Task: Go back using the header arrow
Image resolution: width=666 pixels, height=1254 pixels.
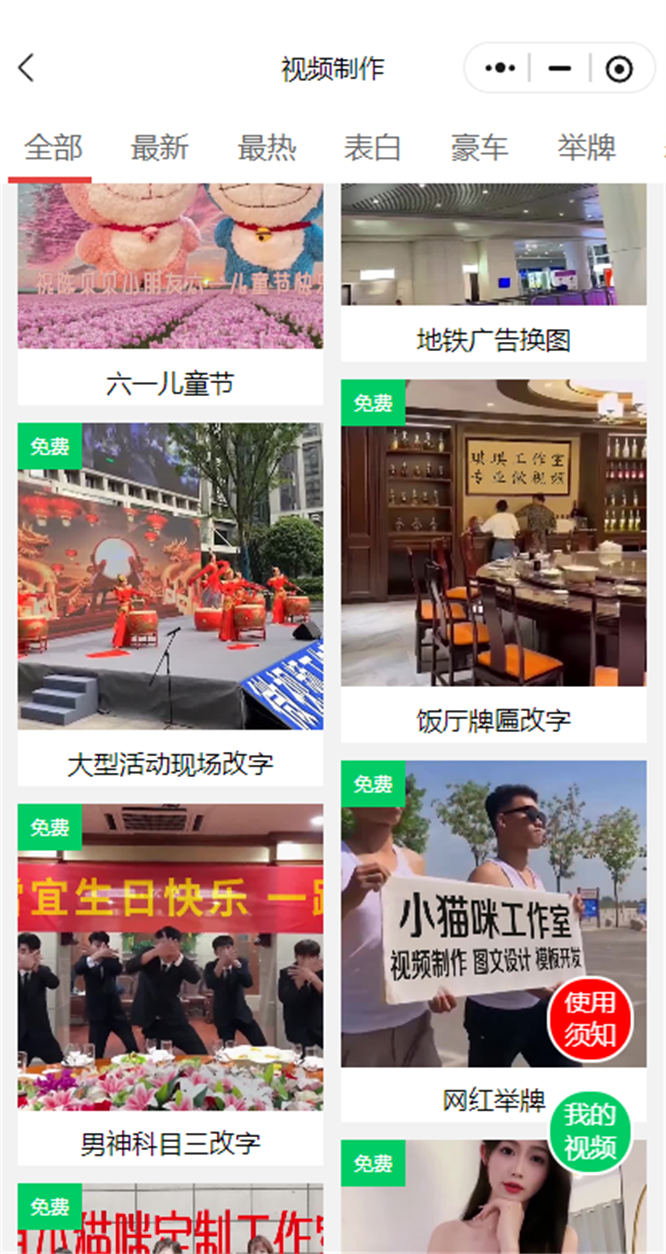Action: point(27,68)
